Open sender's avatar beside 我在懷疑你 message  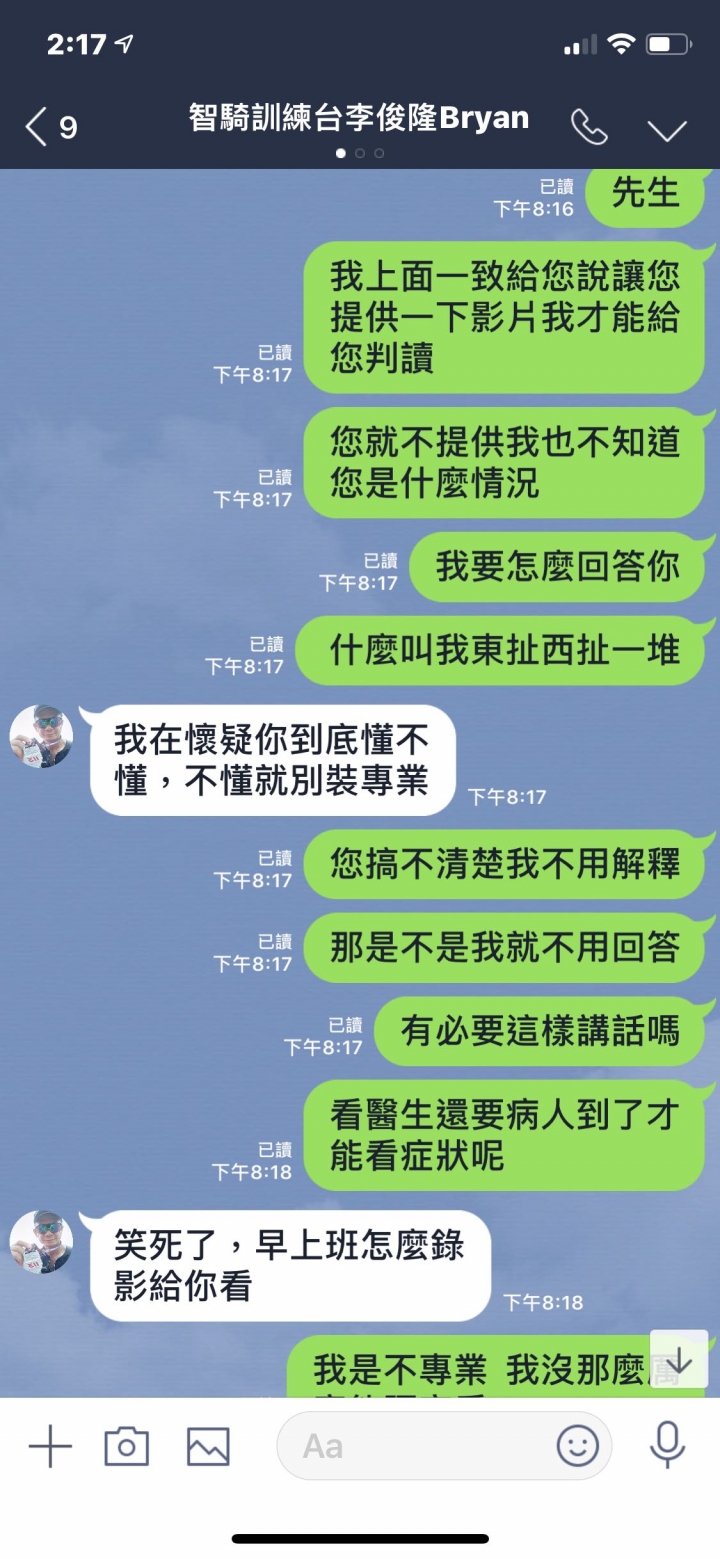pyautogui.click(x=41, y=737)
